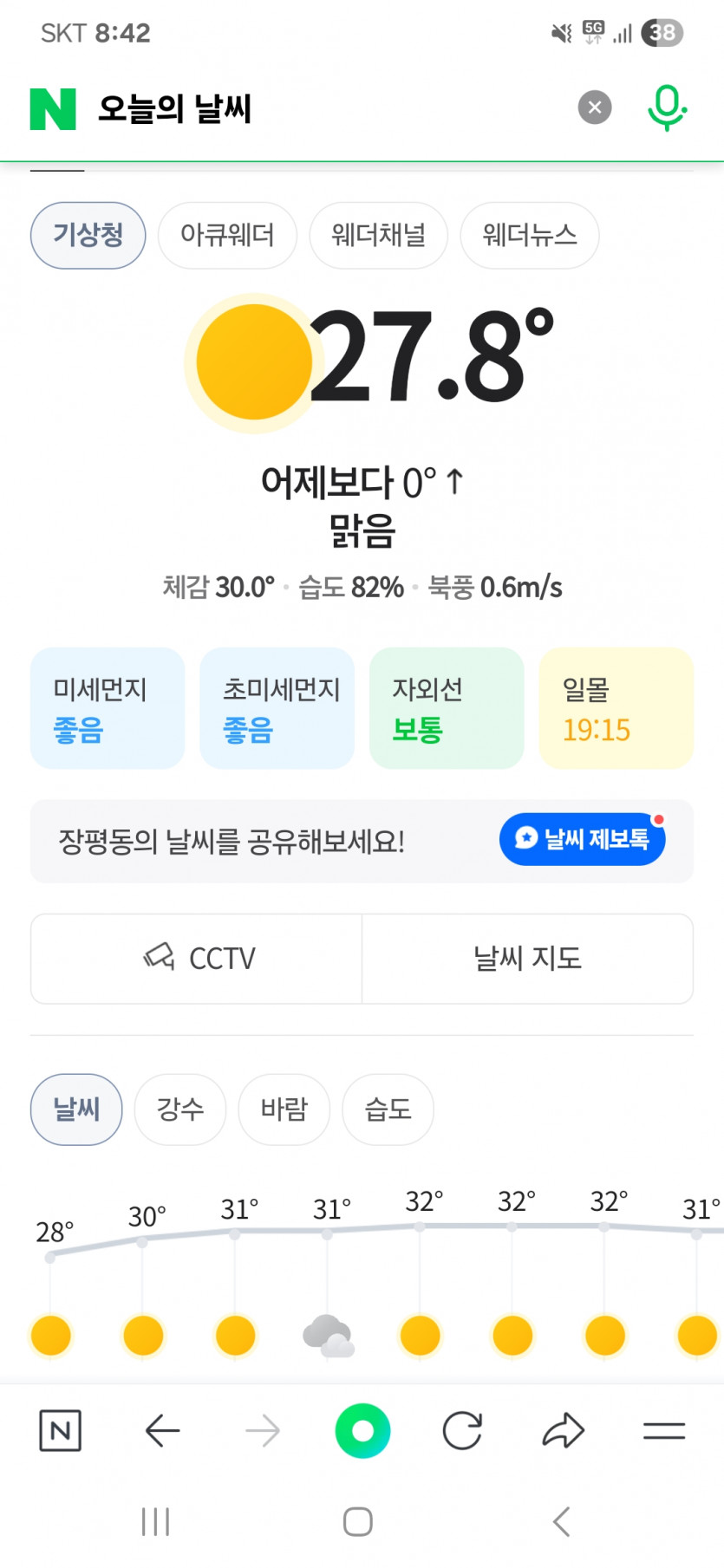This screenshot has height=1568, width=724.
Task: Open the 미세먼지 air quality card
Action: (108, 708)
